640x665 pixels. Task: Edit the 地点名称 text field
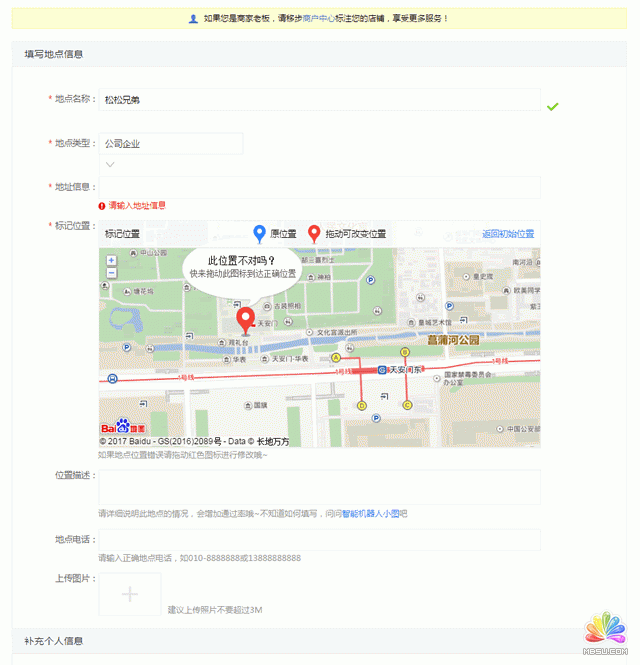tap(319, 100)
